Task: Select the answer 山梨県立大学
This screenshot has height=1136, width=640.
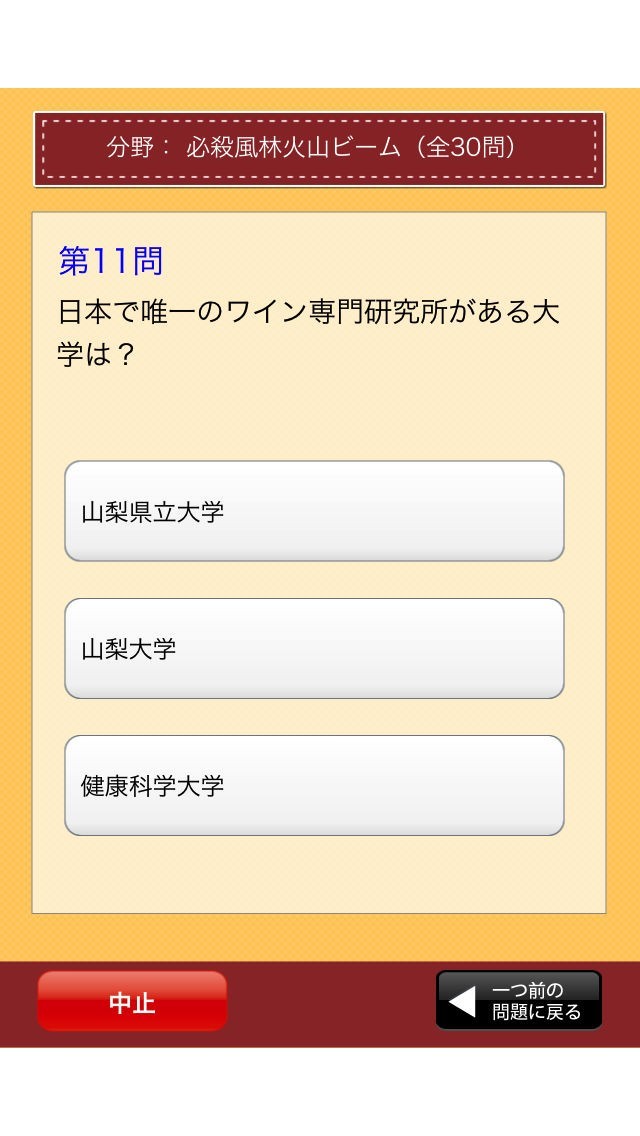Action: coord(314,511)
